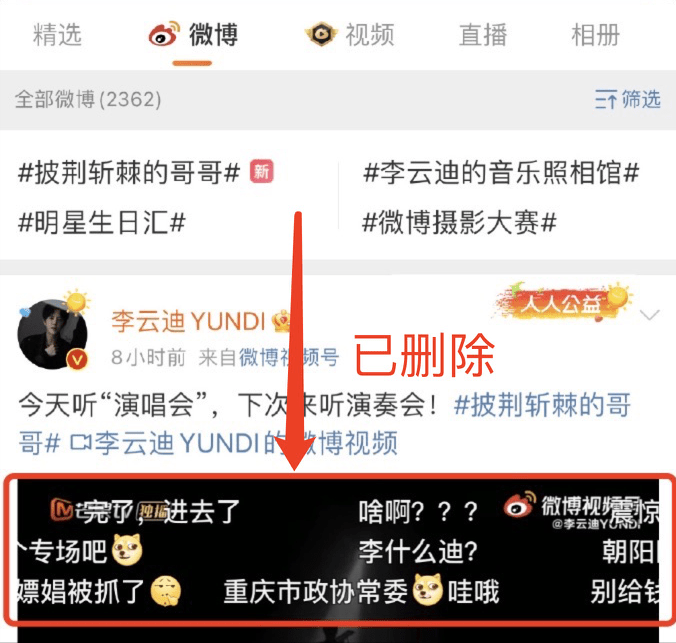
Task: Open topic #披荆斩棘的哥哥# in the topic list
Action: [130, 172]
